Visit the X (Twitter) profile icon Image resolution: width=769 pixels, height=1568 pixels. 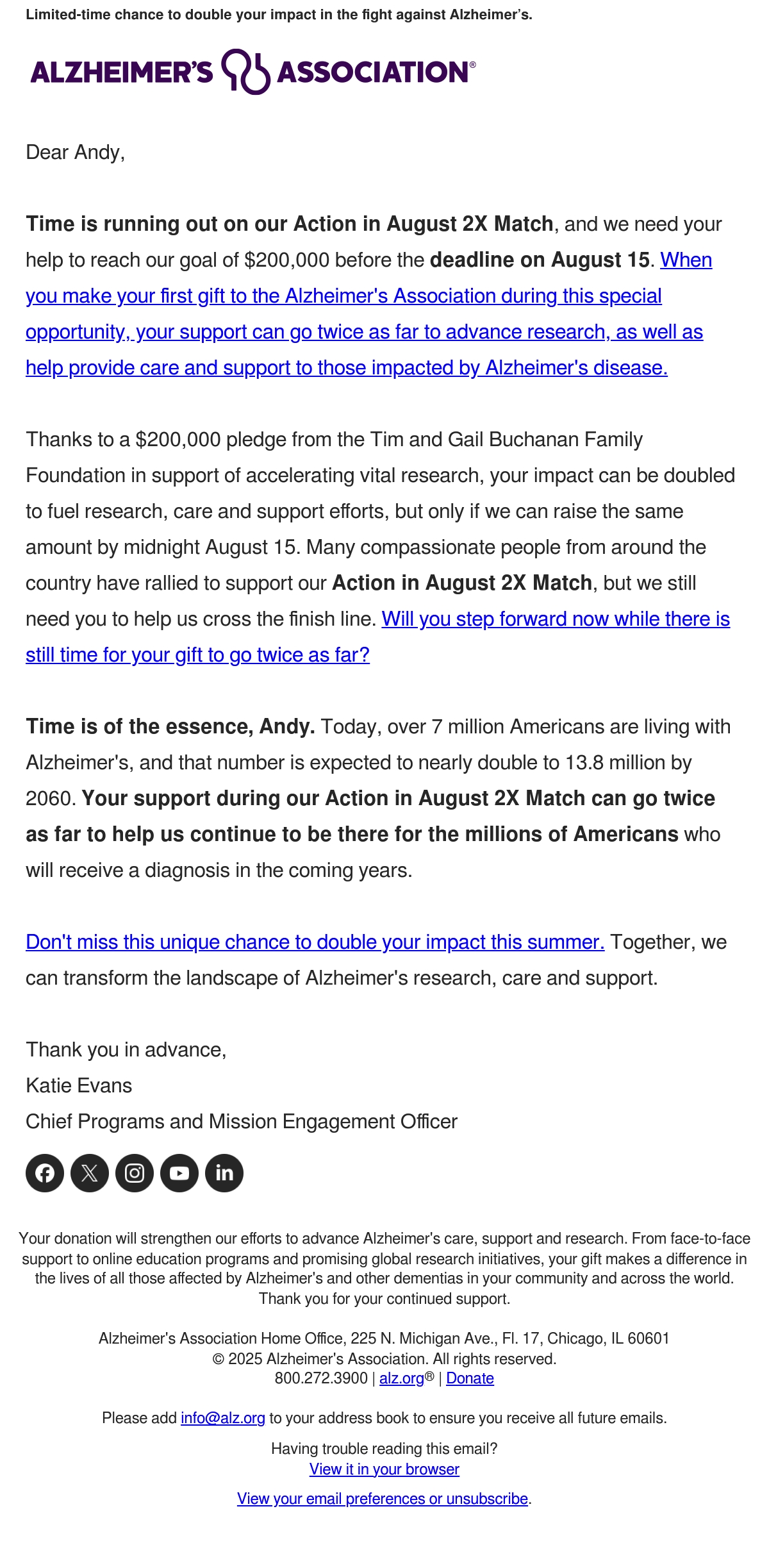click(x=90, y=1173)
